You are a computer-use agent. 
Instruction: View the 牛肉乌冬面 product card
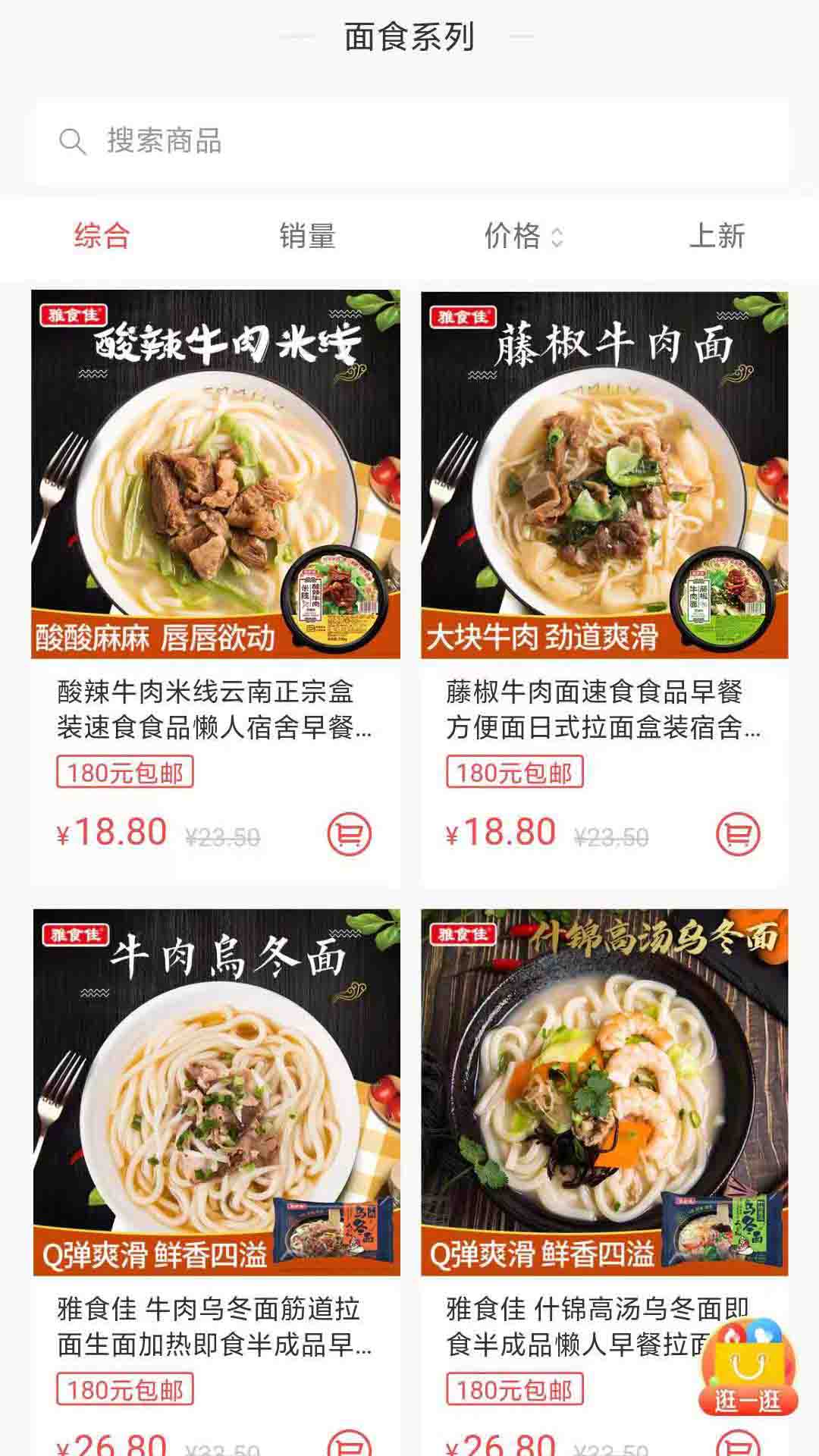coord(215,1092)
